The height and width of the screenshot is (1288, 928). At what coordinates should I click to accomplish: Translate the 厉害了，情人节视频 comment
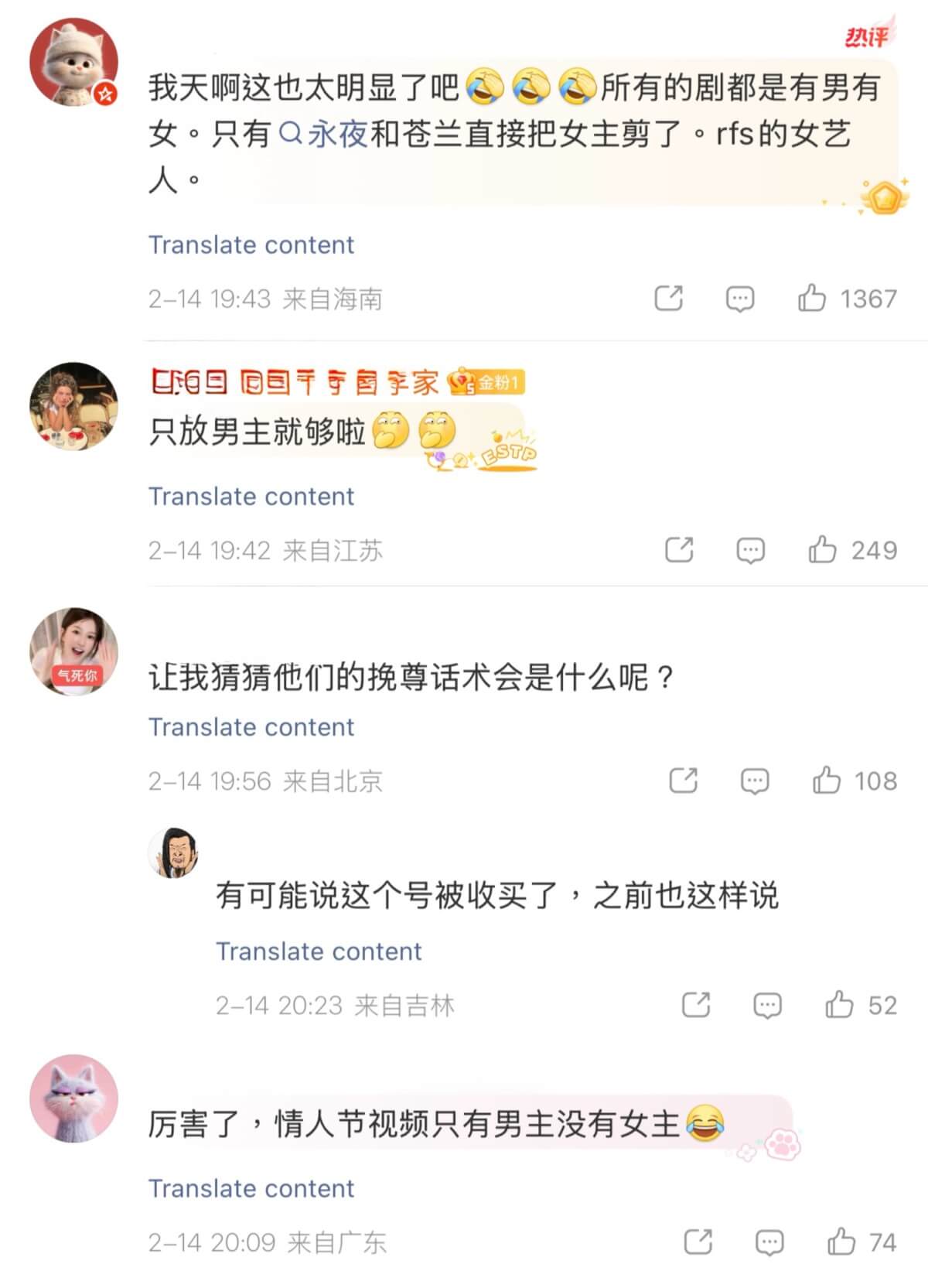pyautogui.click(x=251, y=1188)
